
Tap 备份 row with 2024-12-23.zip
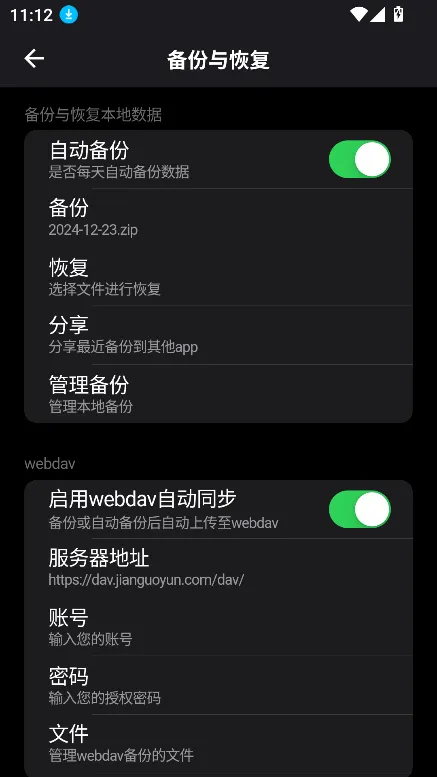tap(218, 218)
